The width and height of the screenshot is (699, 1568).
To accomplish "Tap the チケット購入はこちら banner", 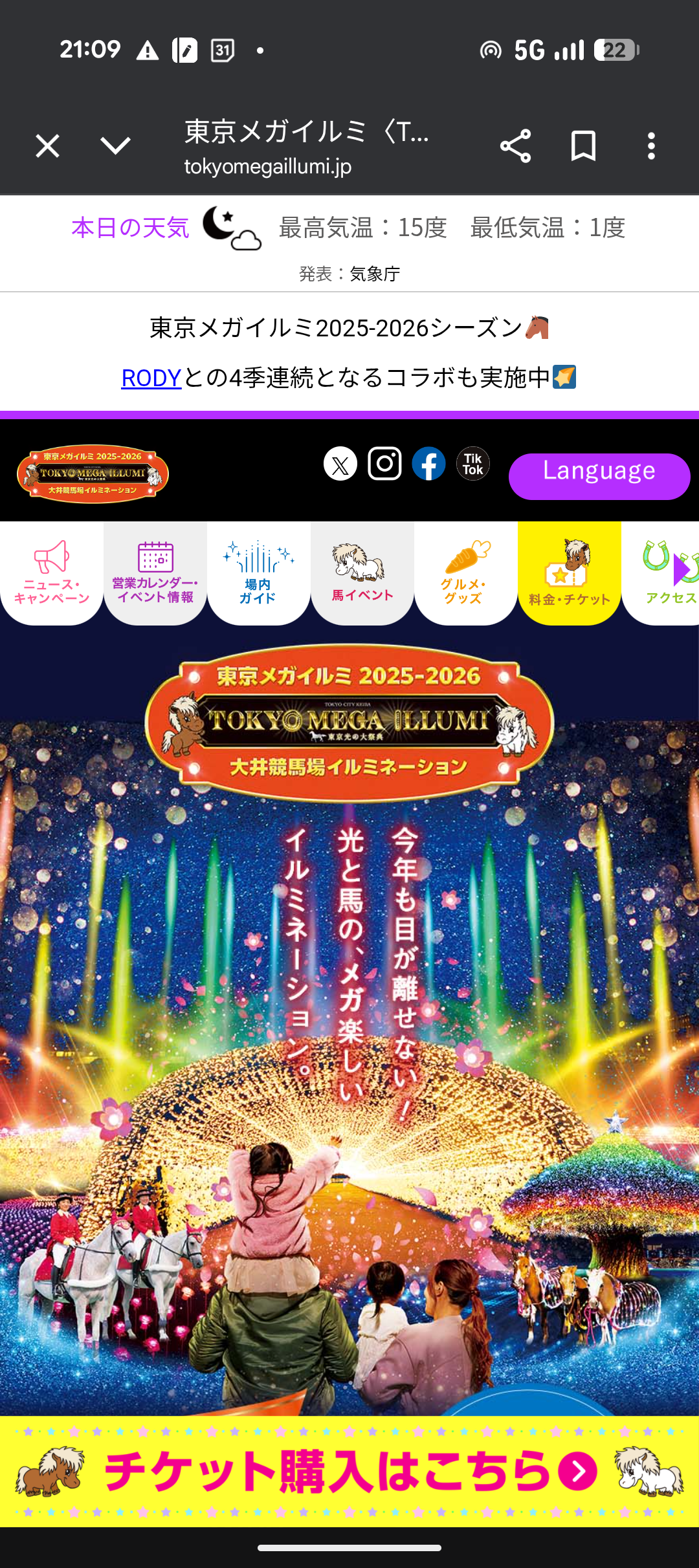I will (349, 1472).
